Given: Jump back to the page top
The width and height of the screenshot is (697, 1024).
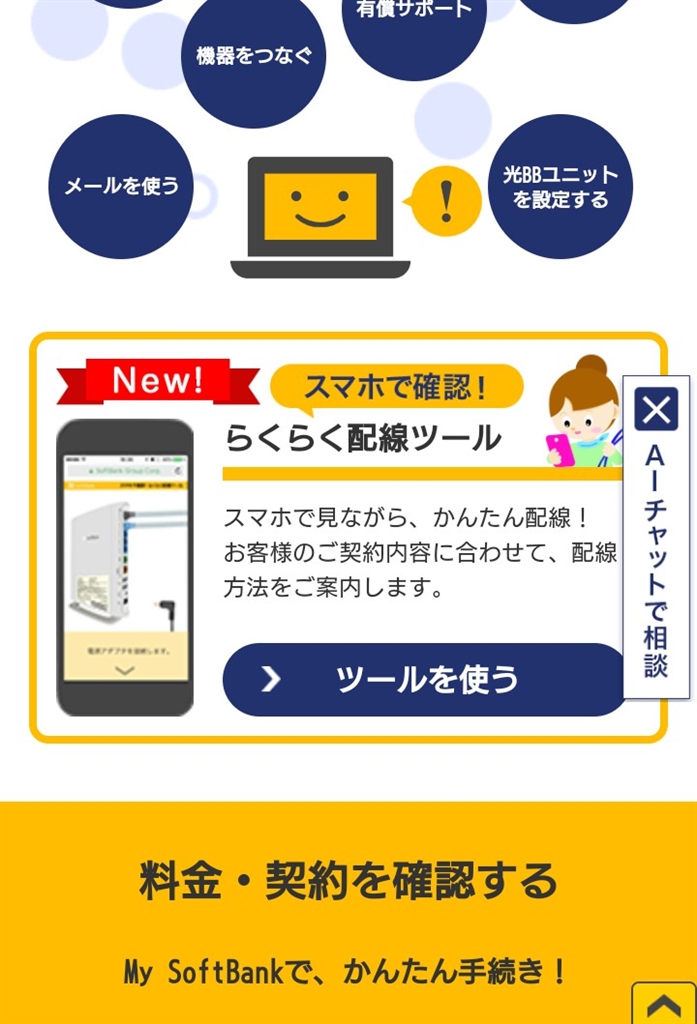Looking at the screenshot, I should [x=664, y=1003].
